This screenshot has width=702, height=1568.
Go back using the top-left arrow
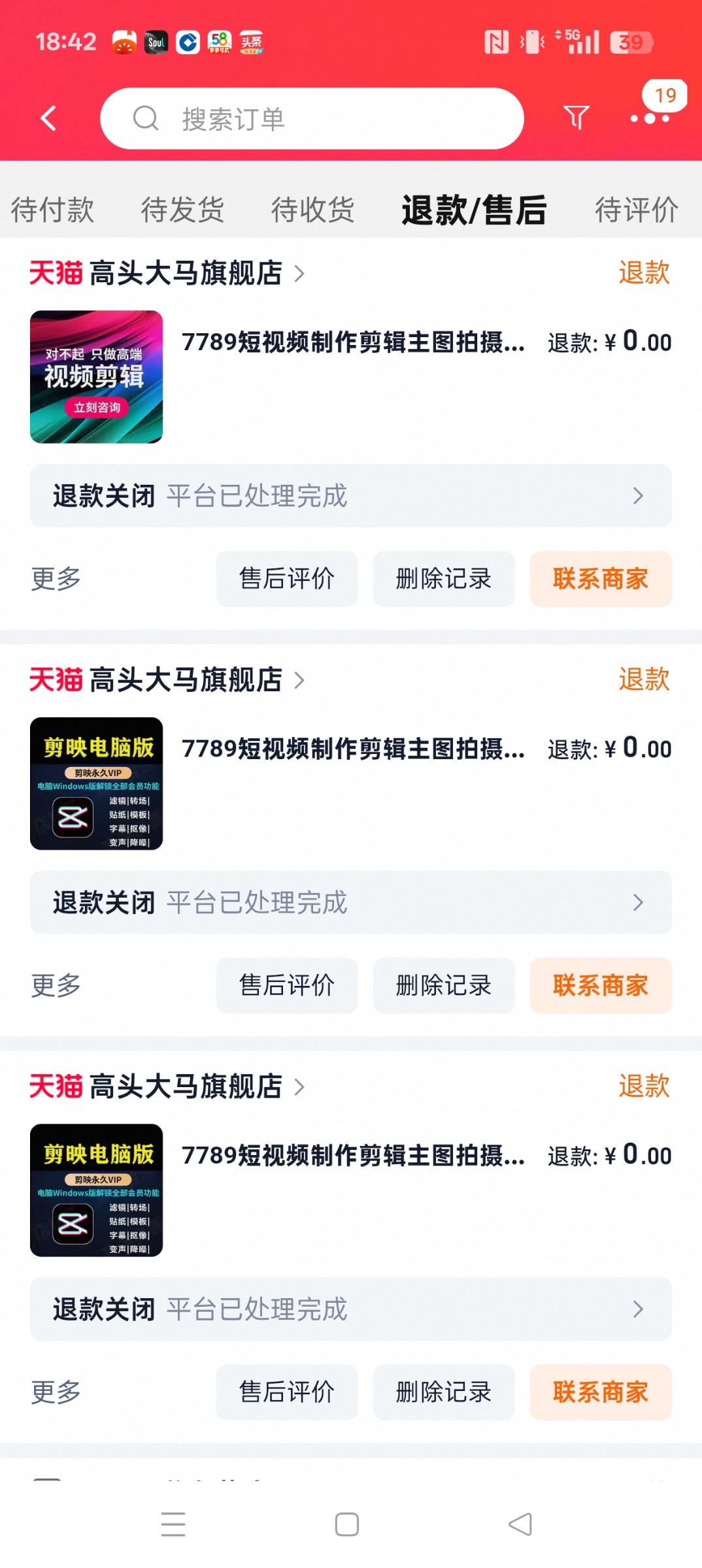pos(49,118)
